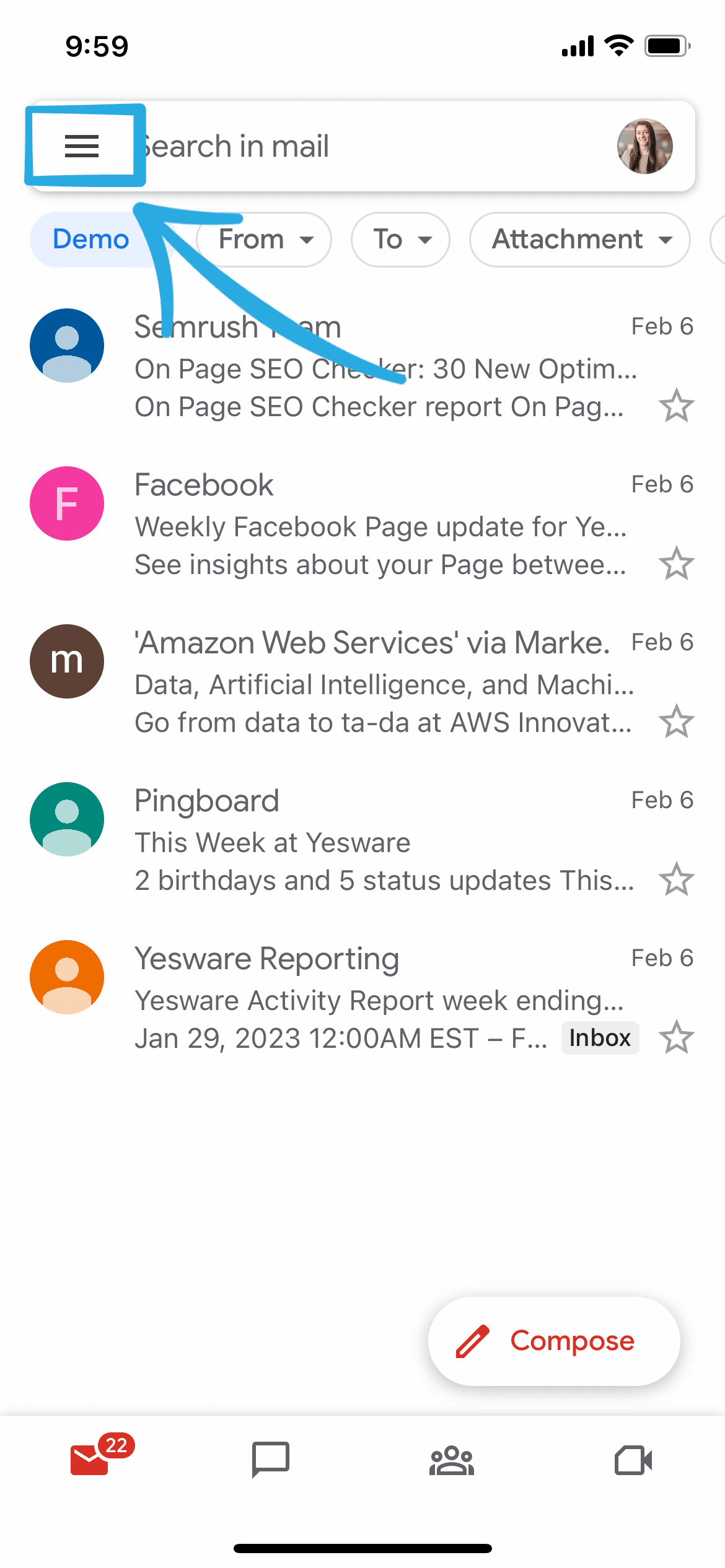Select the Demo label chip

pos(90,240)
